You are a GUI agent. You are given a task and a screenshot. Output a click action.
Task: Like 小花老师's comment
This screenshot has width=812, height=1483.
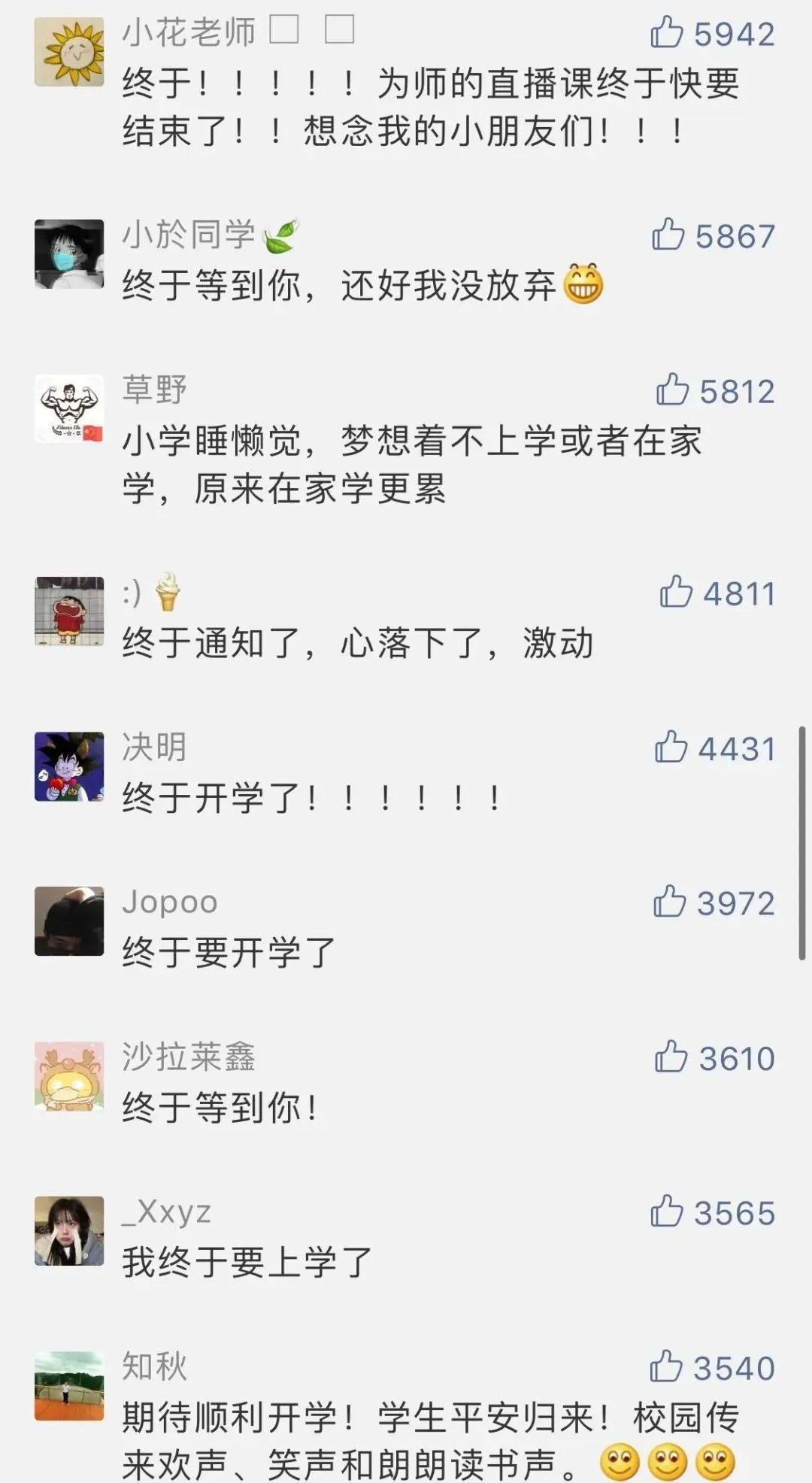pos(667,33)
